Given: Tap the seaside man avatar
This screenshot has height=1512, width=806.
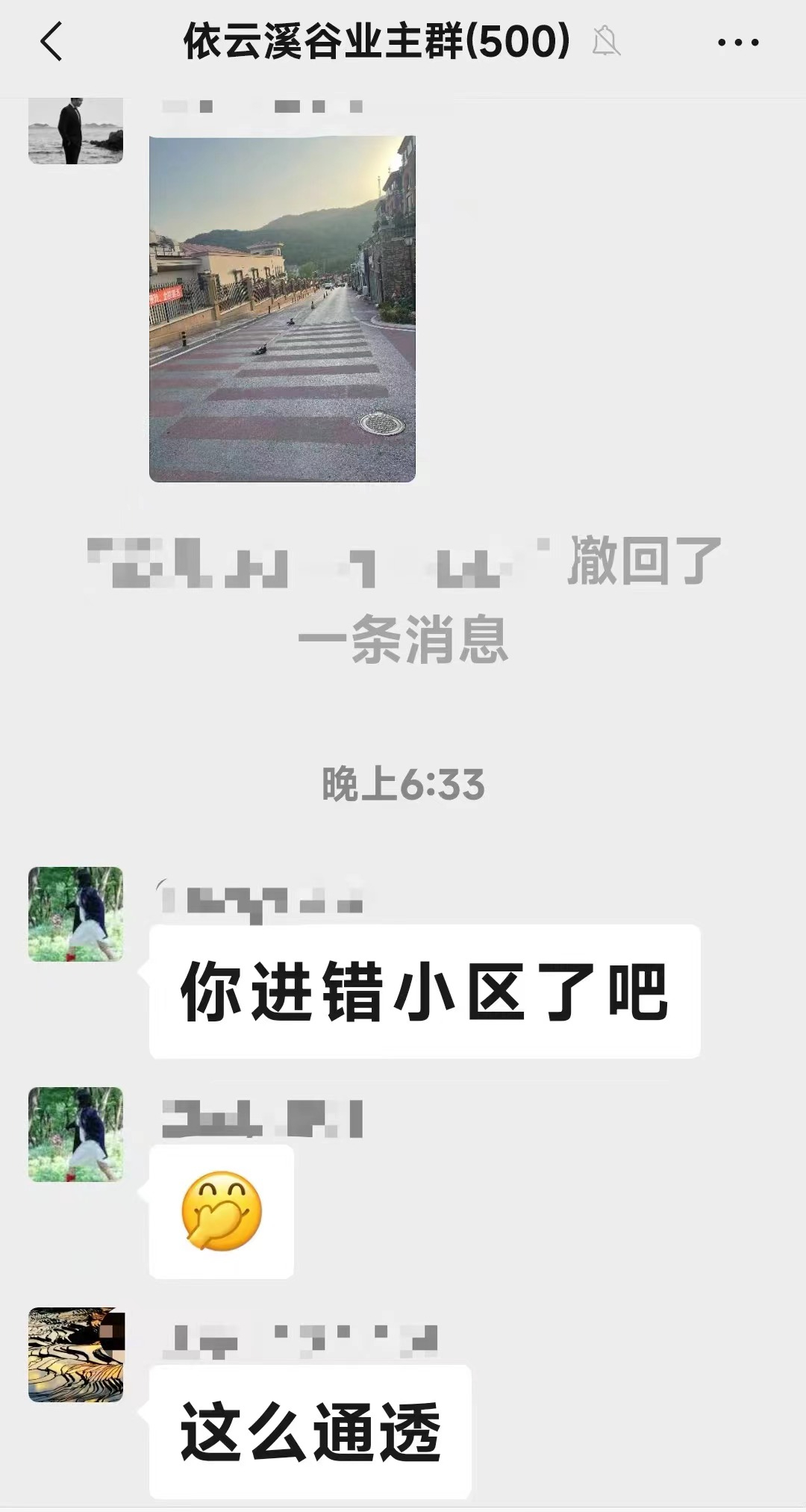Looking at the screenshot, I should (75, 130).
